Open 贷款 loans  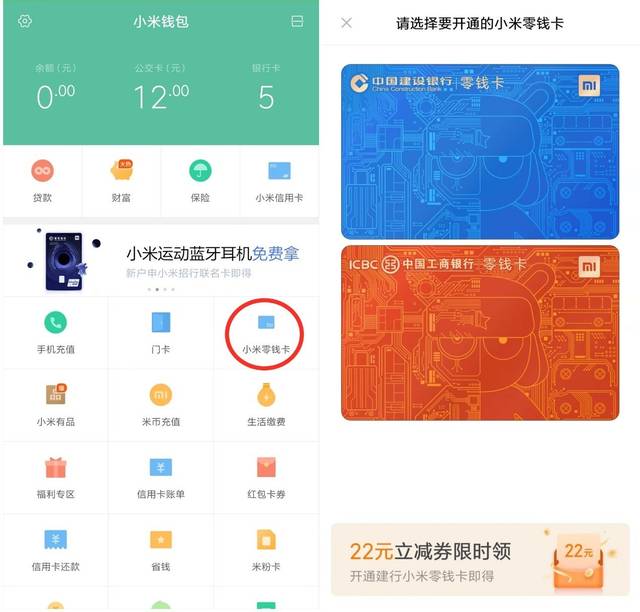coord(42,181)
